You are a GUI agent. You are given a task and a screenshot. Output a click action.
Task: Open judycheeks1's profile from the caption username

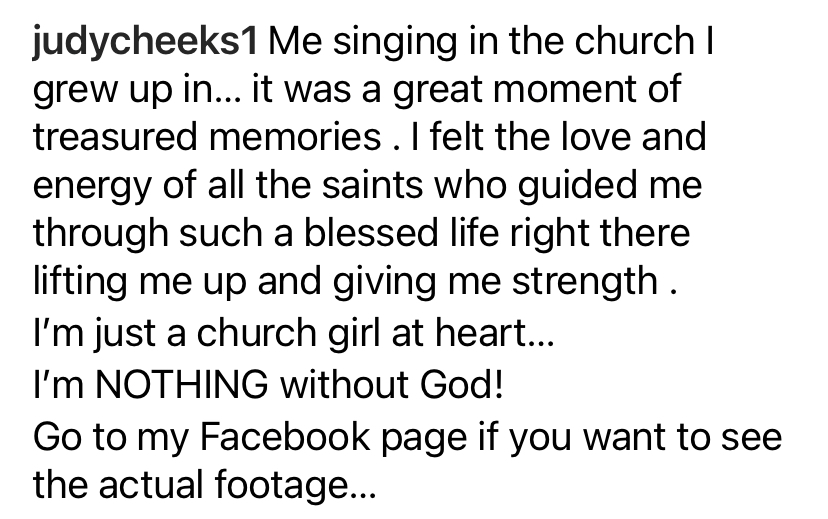point(146,42)
